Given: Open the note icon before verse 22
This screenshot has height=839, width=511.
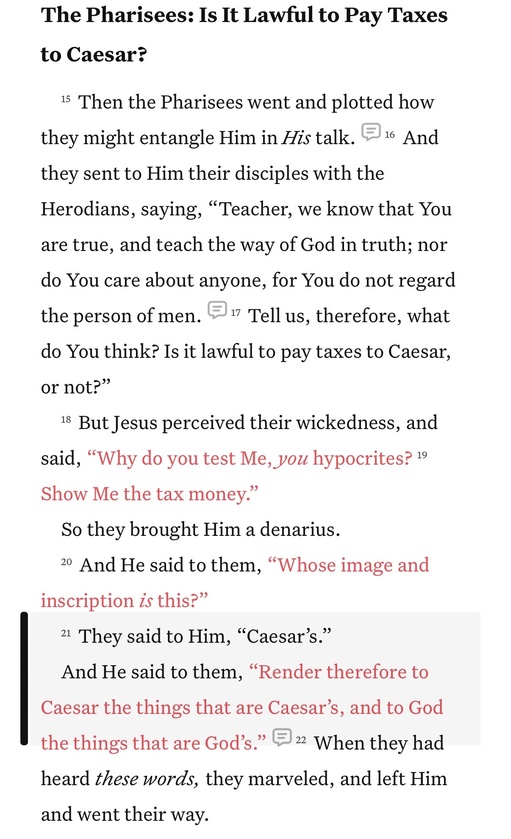Looking at the screenshot, I should pyautogui.click(x=282, y=737).
